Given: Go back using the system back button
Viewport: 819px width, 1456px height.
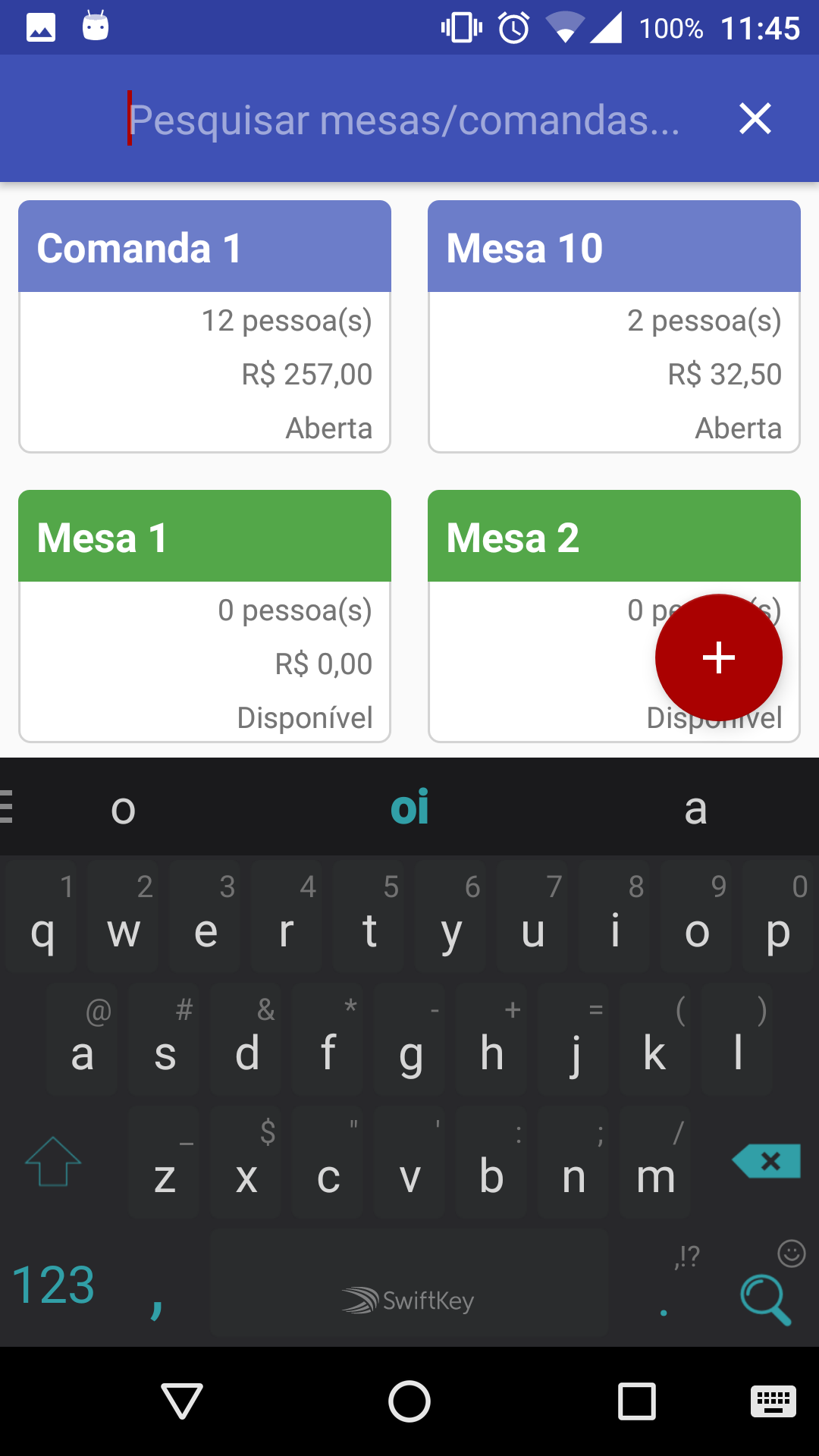Looking at the screenshot, I should click(x=182, y=1401).
